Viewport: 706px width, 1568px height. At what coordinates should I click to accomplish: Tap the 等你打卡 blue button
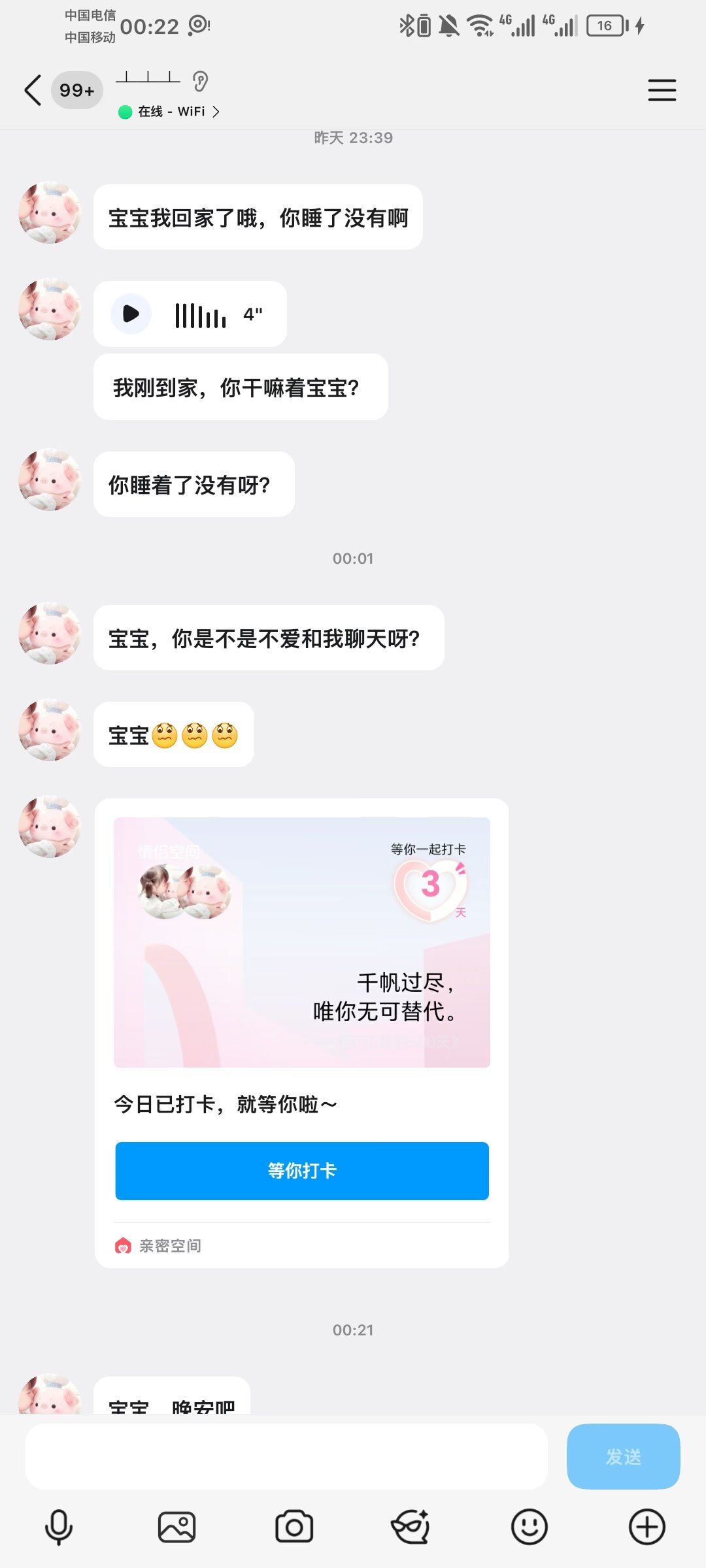pos(302,1171)
